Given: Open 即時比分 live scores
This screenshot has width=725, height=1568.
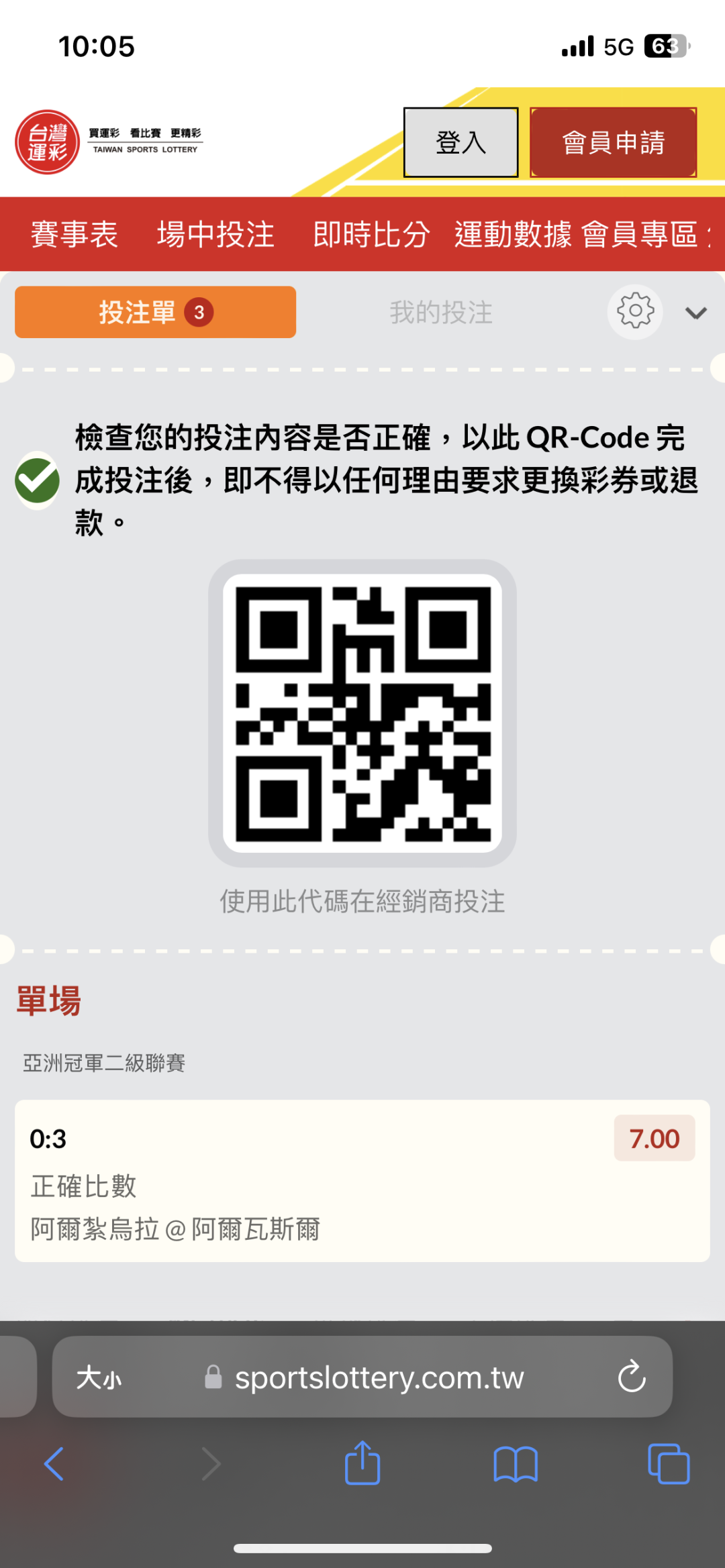Looking at the screenshot, I should pyautogui.click(x=371, y=235).
